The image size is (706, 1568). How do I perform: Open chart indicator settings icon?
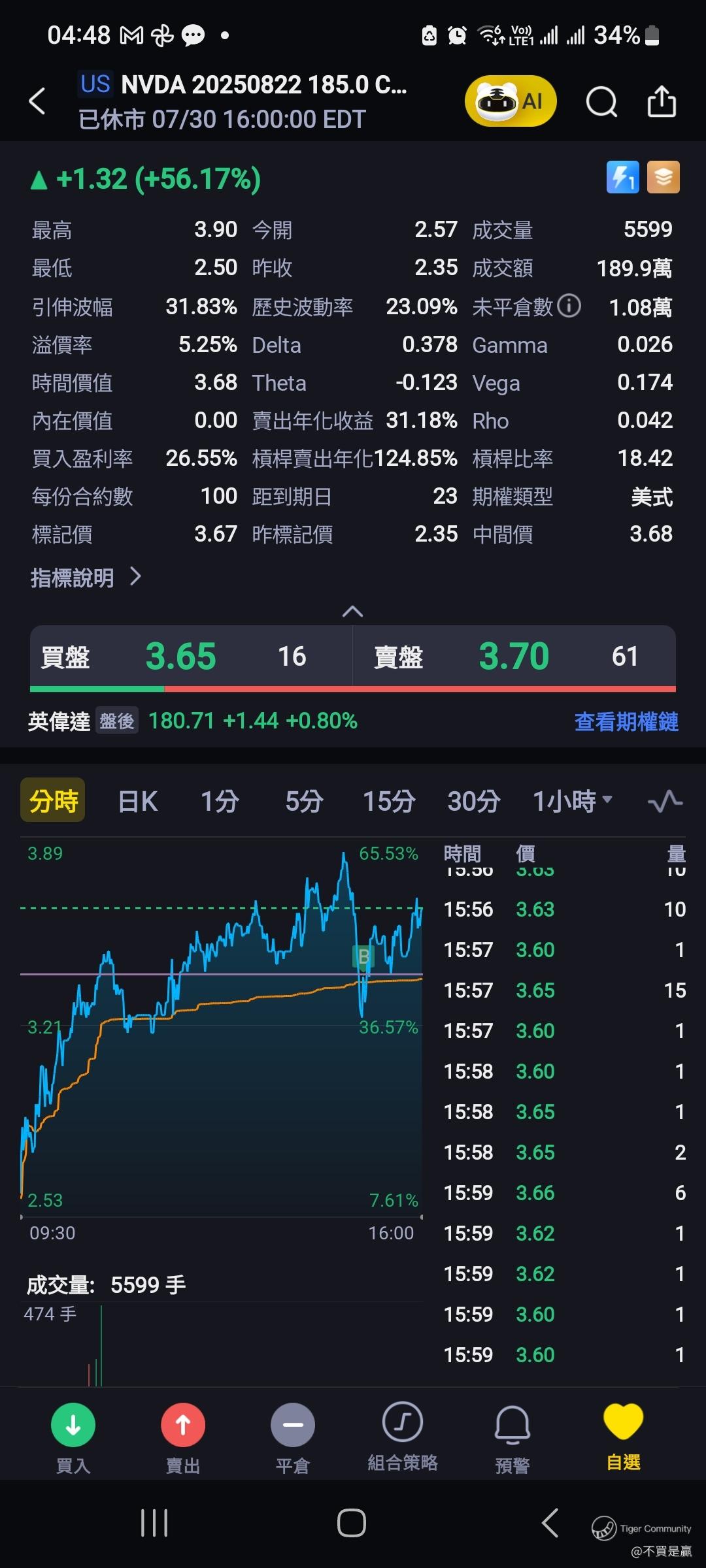pos(665,801)
